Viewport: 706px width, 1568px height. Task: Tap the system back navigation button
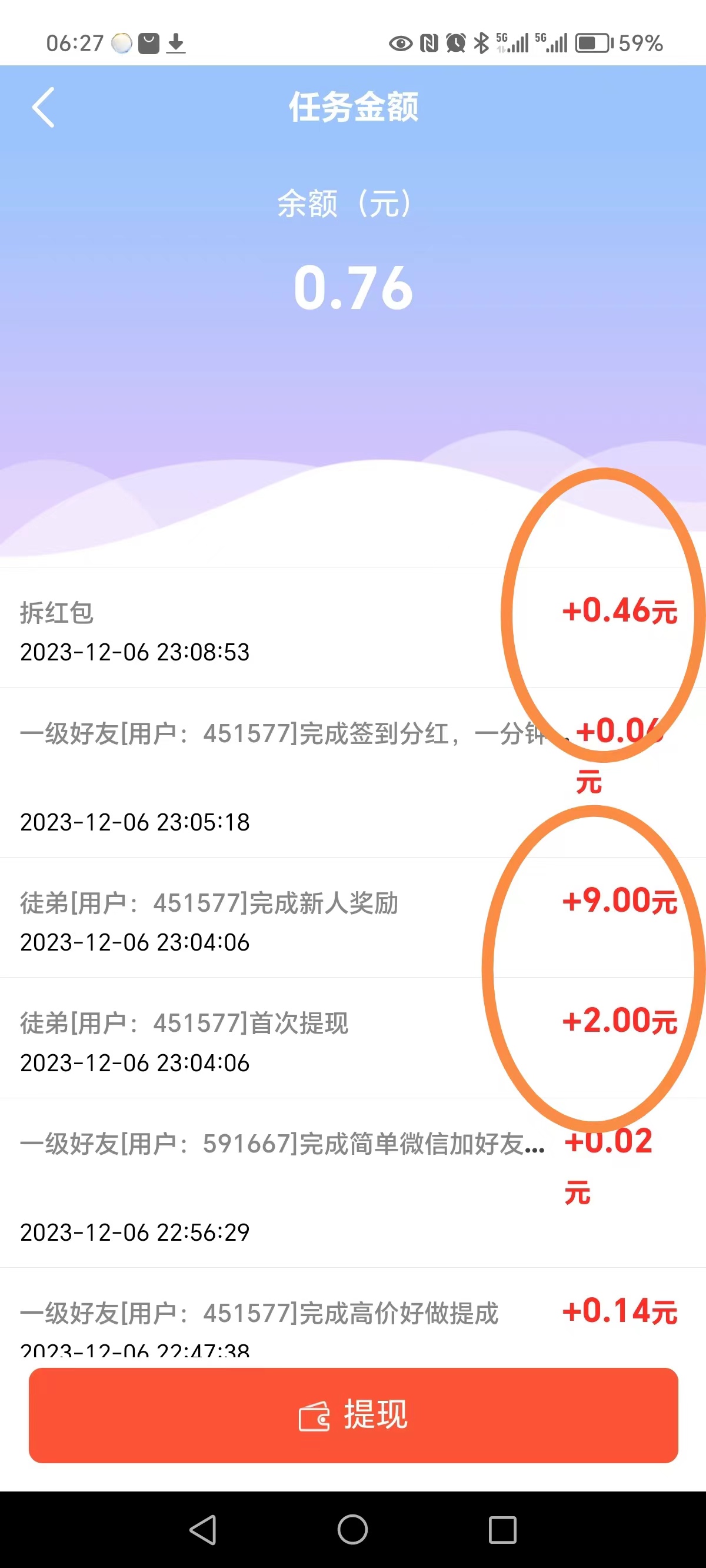tap(204, 1529)
